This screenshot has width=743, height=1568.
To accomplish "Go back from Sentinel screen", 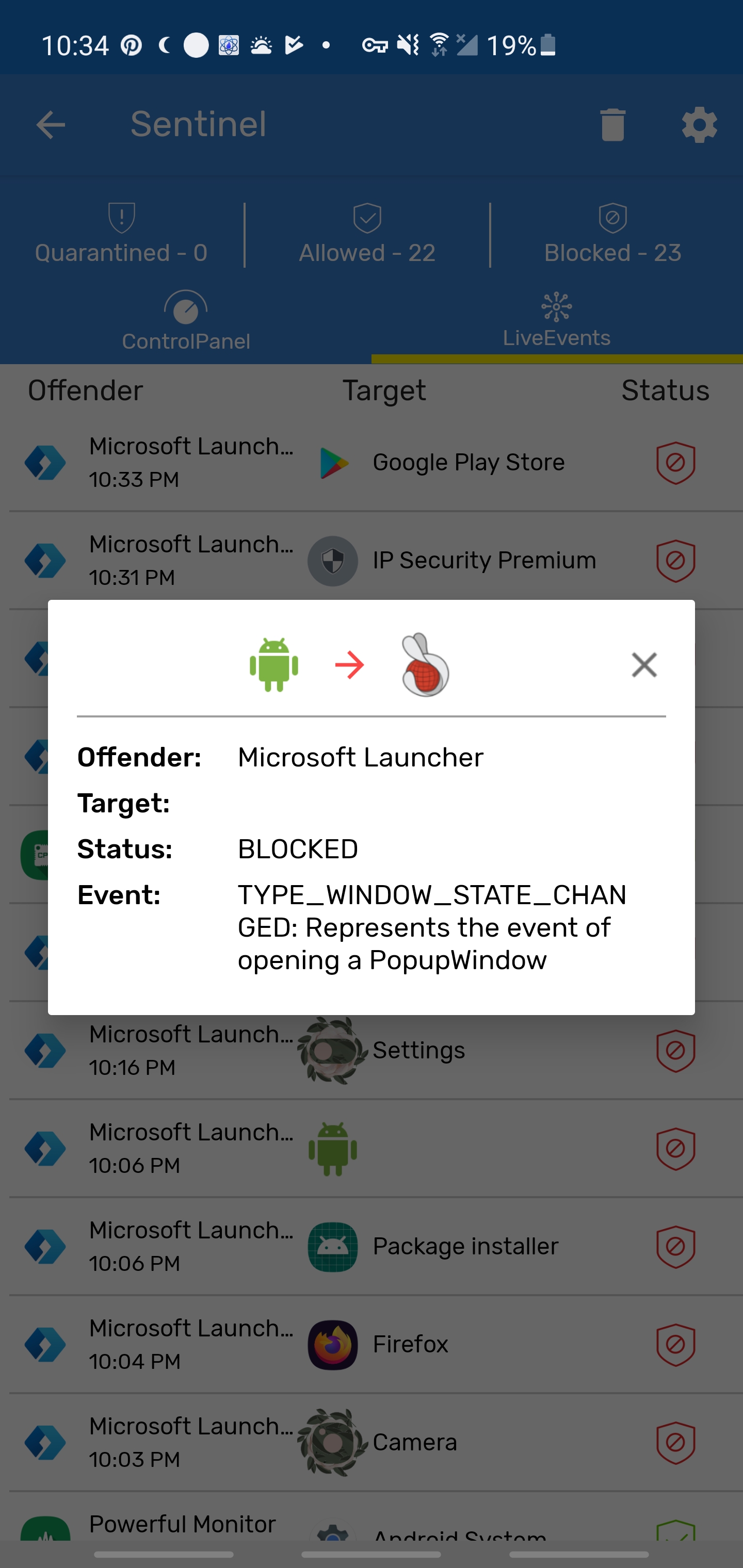I will 50,125.
